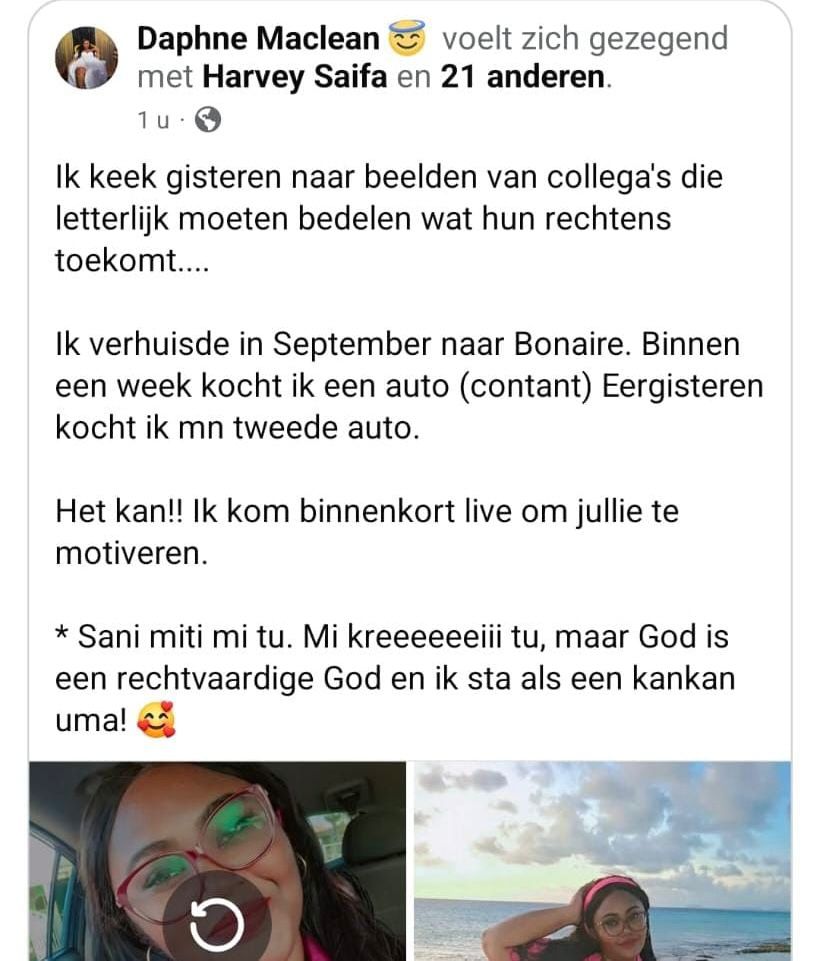Show the 21 anderen tagged people
Screen dimensions: 820x961
click(522, 77)
